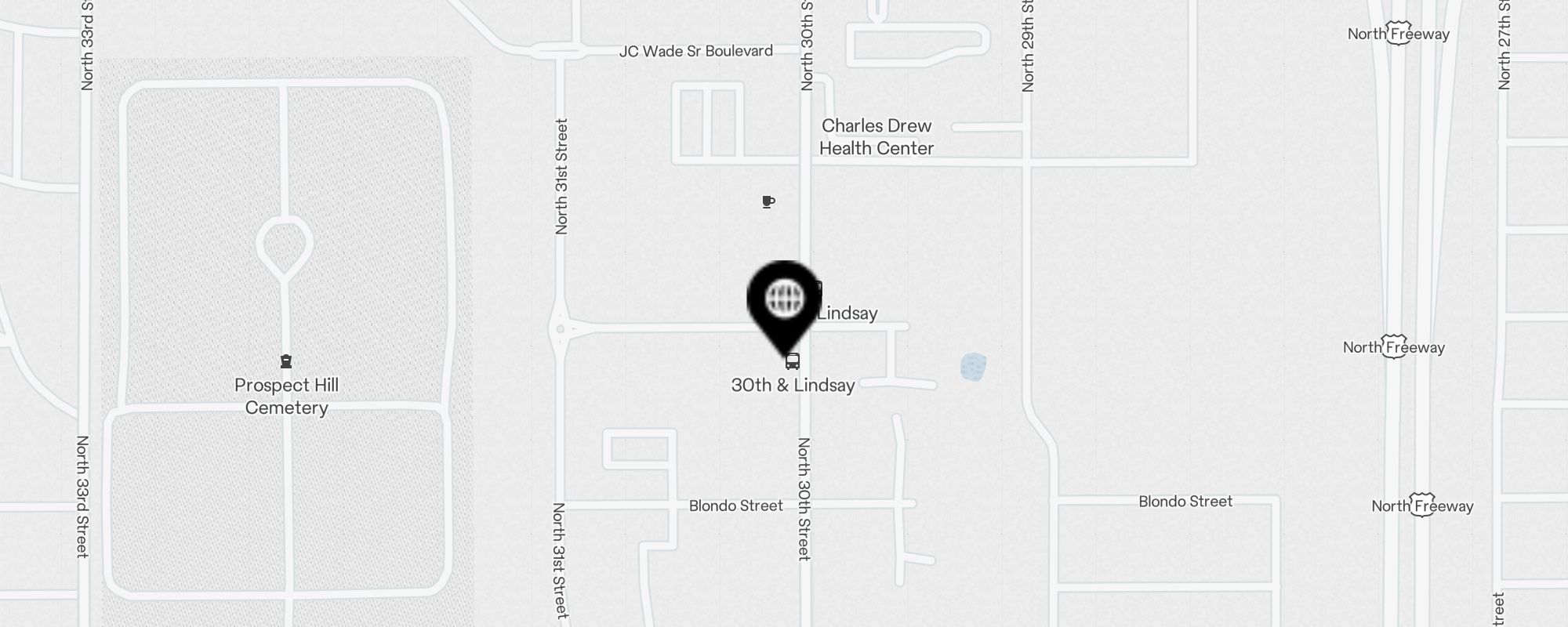Select the Prospect Hill Cemetery marker
Screen dimensions: 1568x627
[x=286, y=361]
